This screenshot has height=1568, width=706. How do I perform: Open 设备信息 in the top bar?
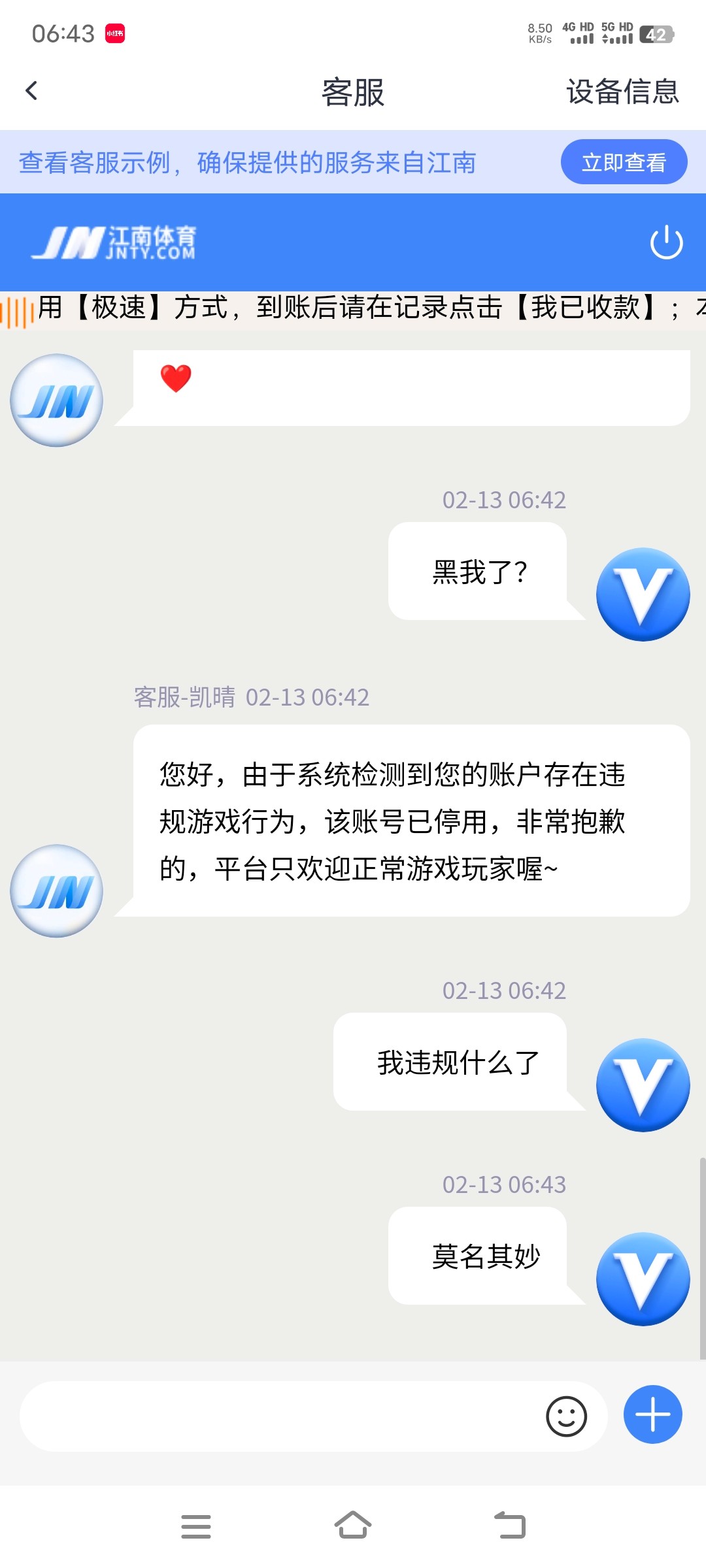(x=622, y=91)
